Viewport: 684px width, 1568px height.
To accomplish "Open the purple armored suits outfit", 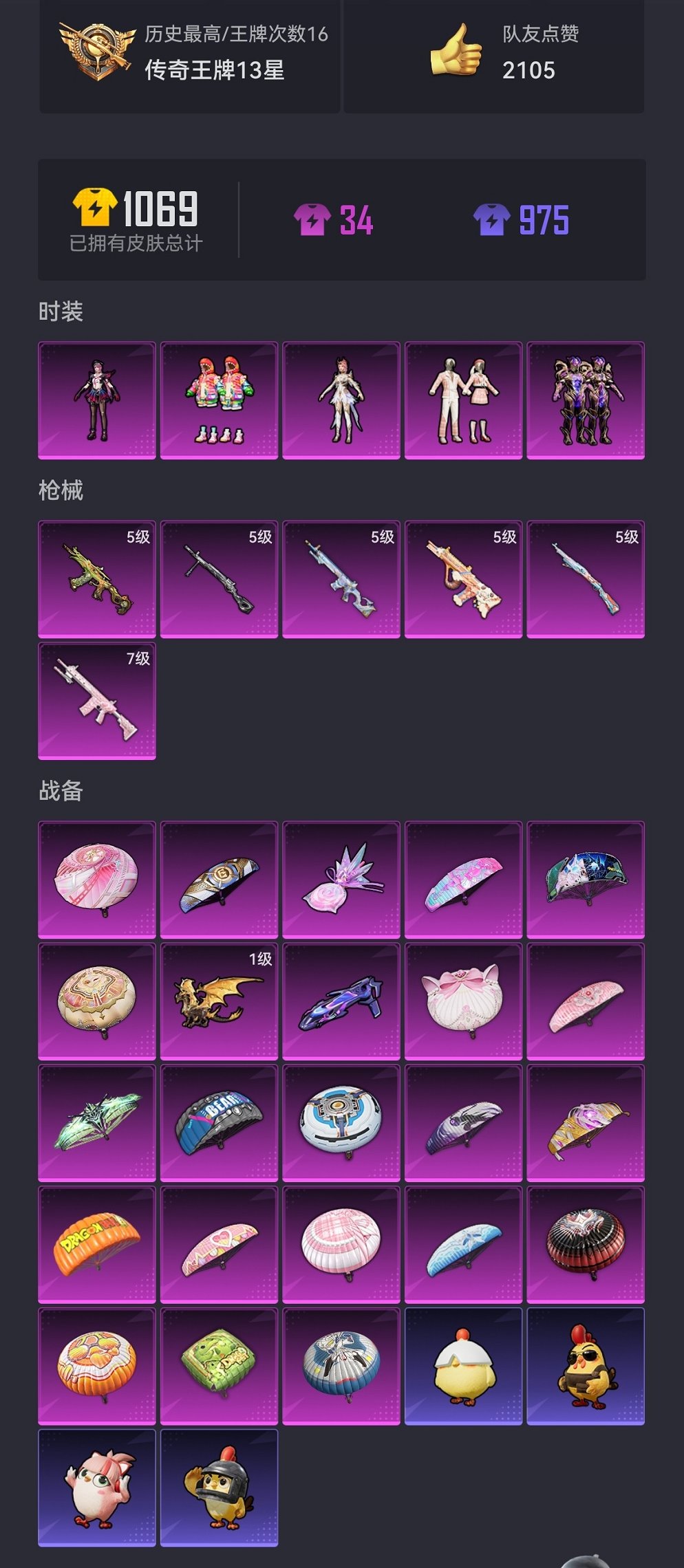I will [586, 400].
